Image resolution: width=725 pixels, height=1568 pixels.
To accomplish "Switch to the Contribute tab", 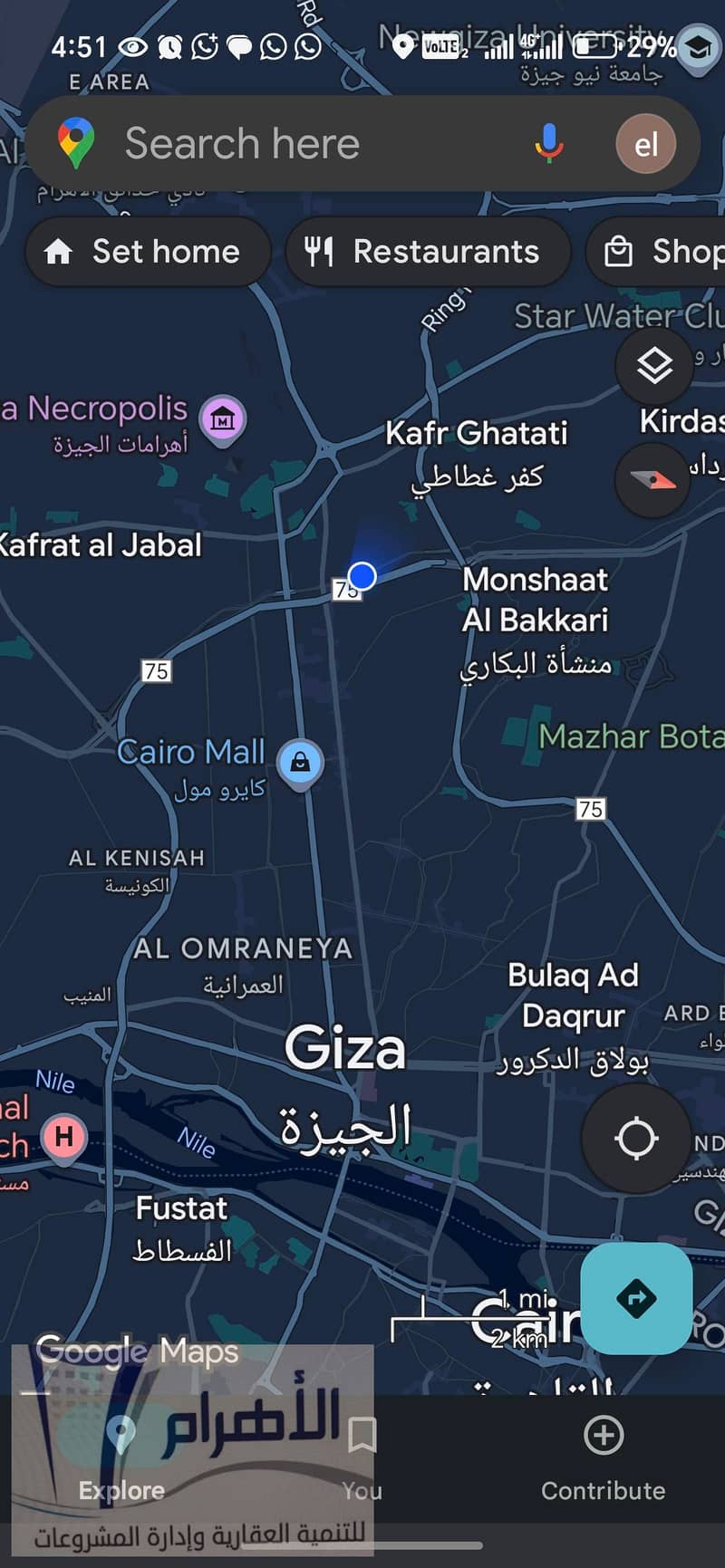I will 604,1457.
